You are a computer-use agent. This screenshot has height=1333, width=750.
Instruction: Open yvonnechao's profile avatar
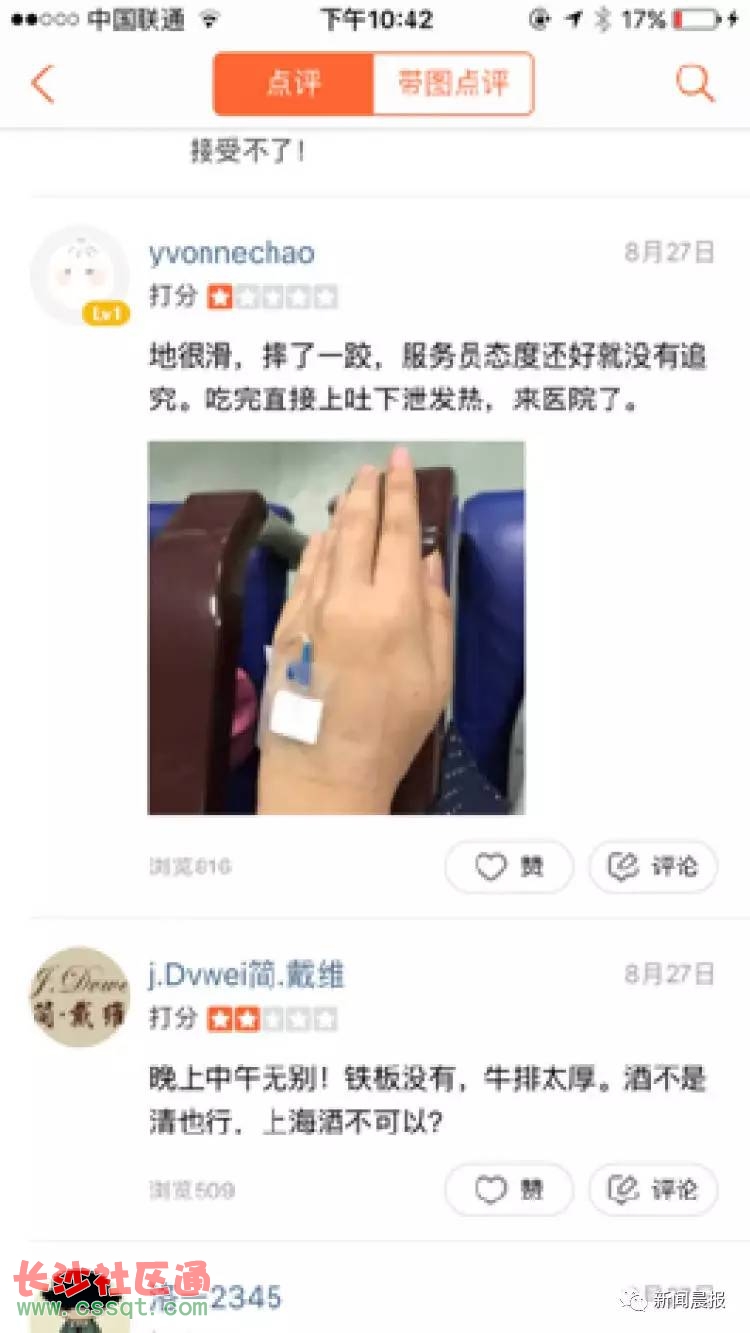[x=80, y=275]
